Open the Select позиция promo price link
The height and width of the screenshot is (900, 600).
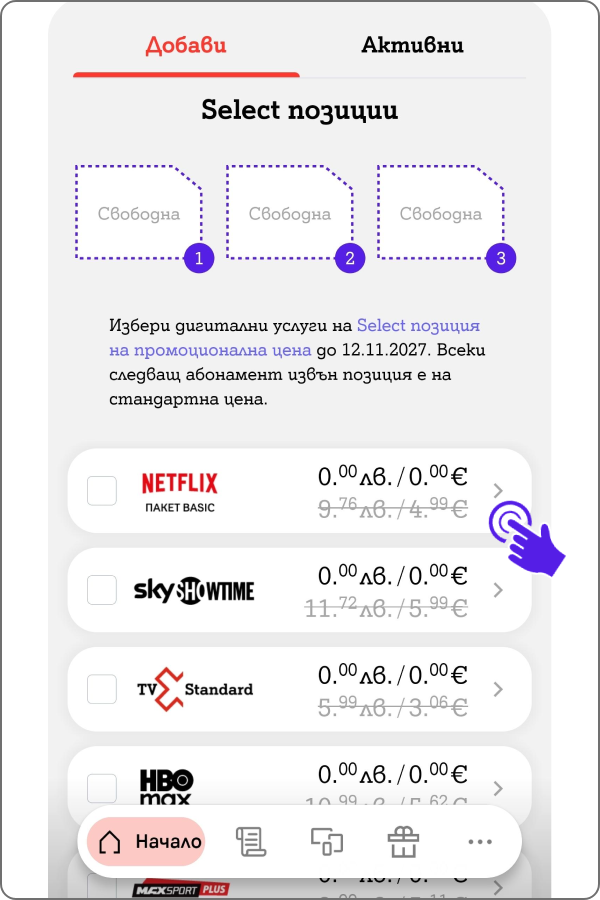click(418, 325)
